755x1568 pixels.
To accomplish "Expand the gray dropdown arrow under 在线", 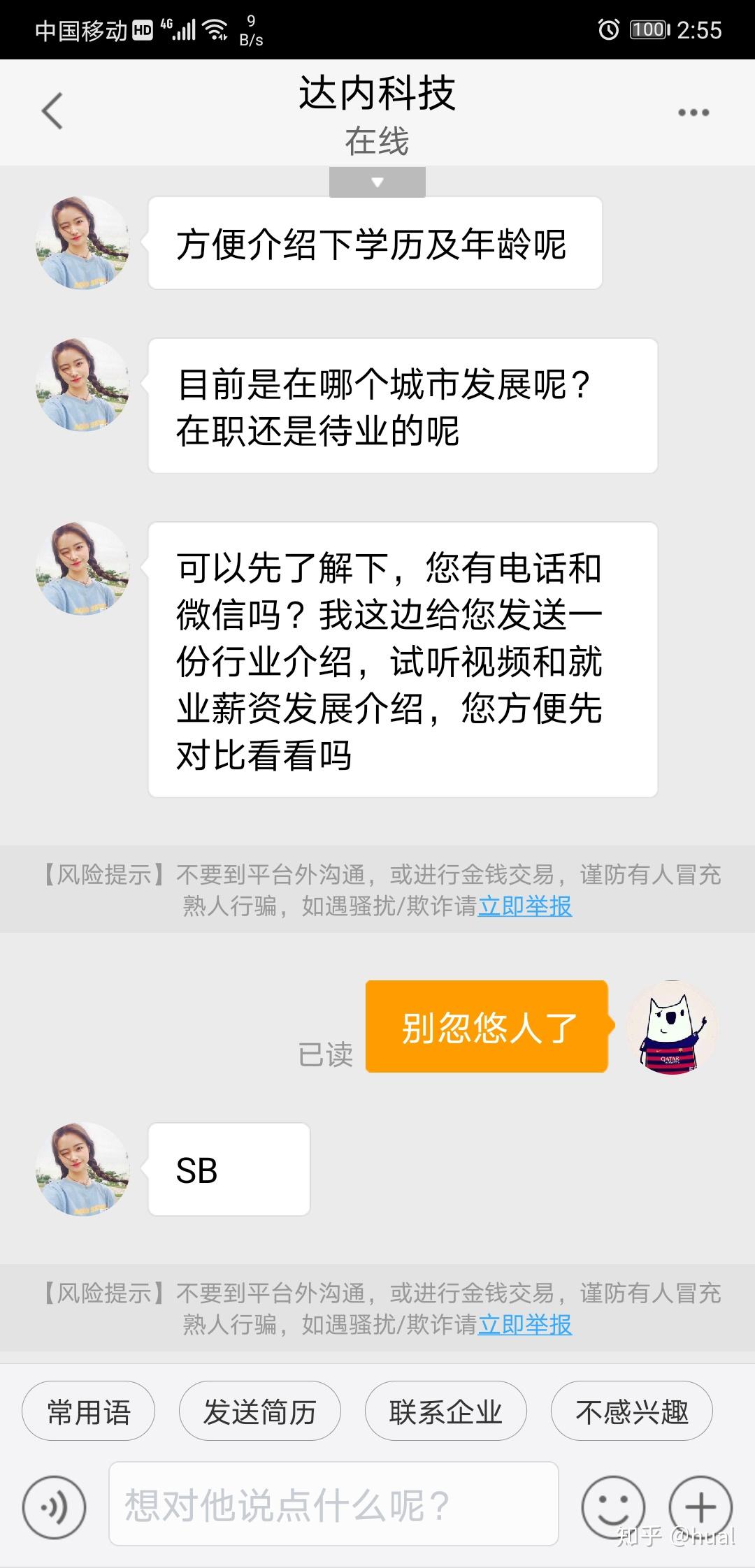I will 377,182.
